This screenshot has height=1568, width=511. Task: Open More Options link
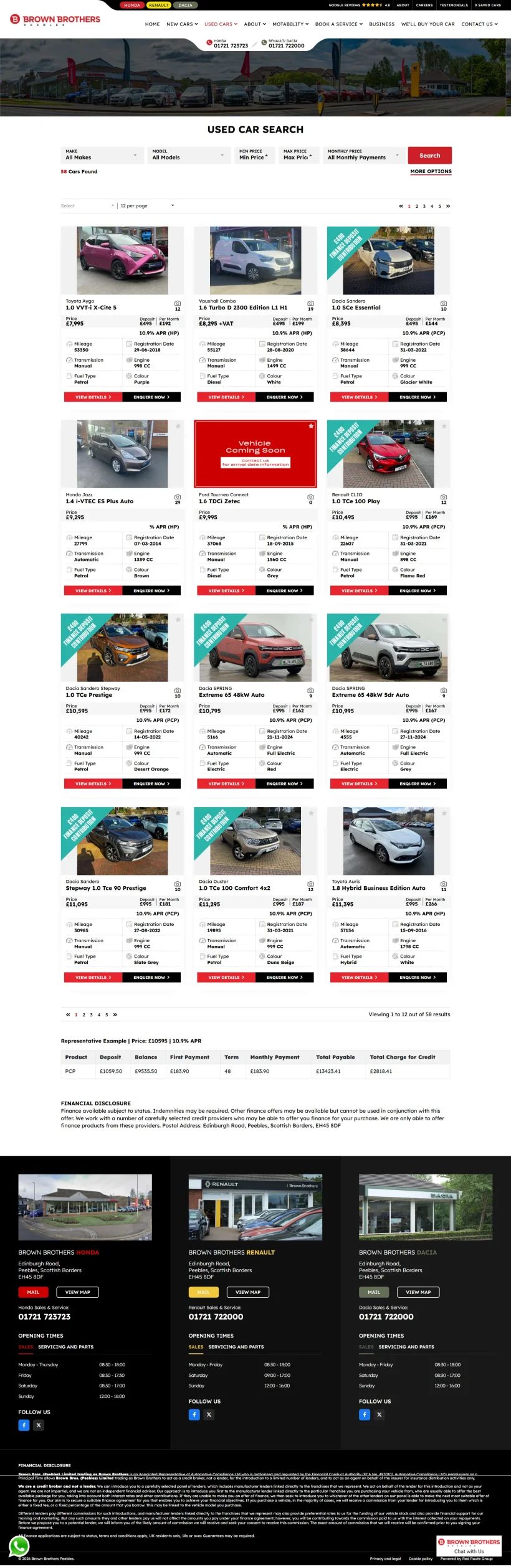click(x=431, y=171)
